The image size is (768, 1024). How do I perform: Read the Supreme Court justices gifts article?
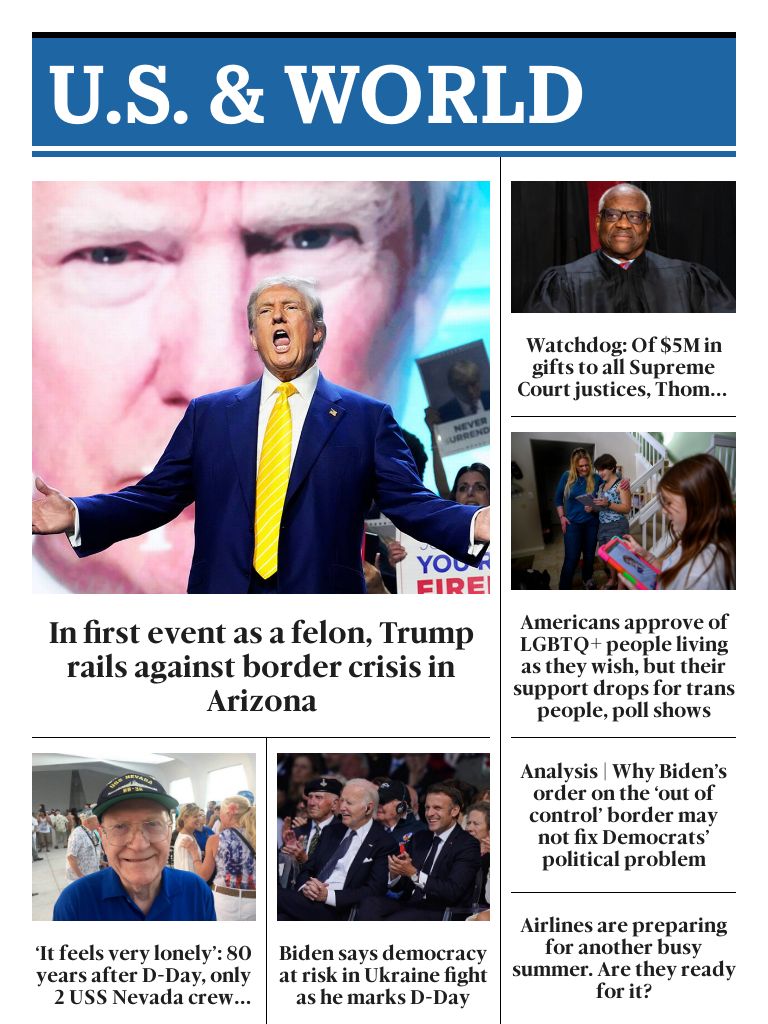623,367
